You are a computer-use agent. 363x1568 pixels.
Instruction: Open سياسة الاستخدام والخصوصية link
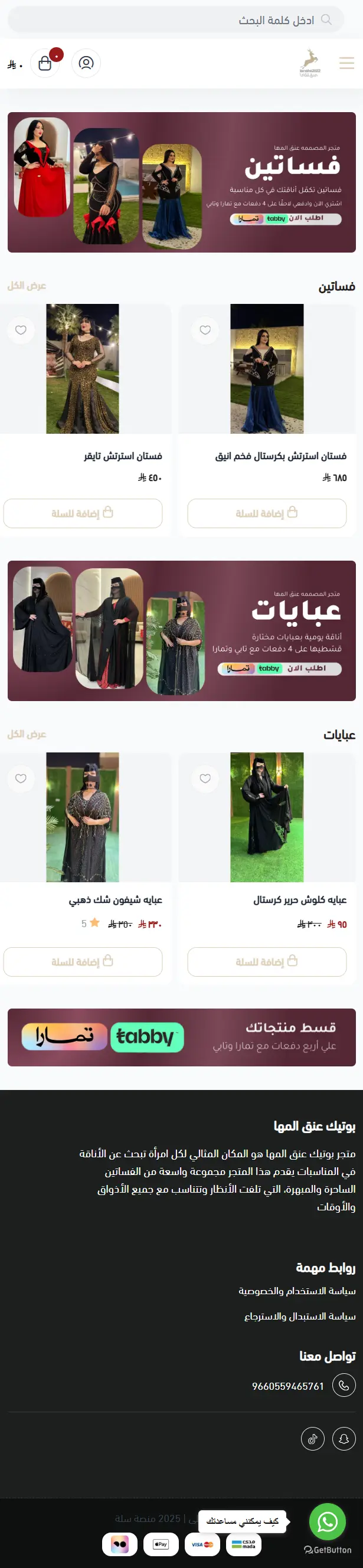click(297, 1291)
